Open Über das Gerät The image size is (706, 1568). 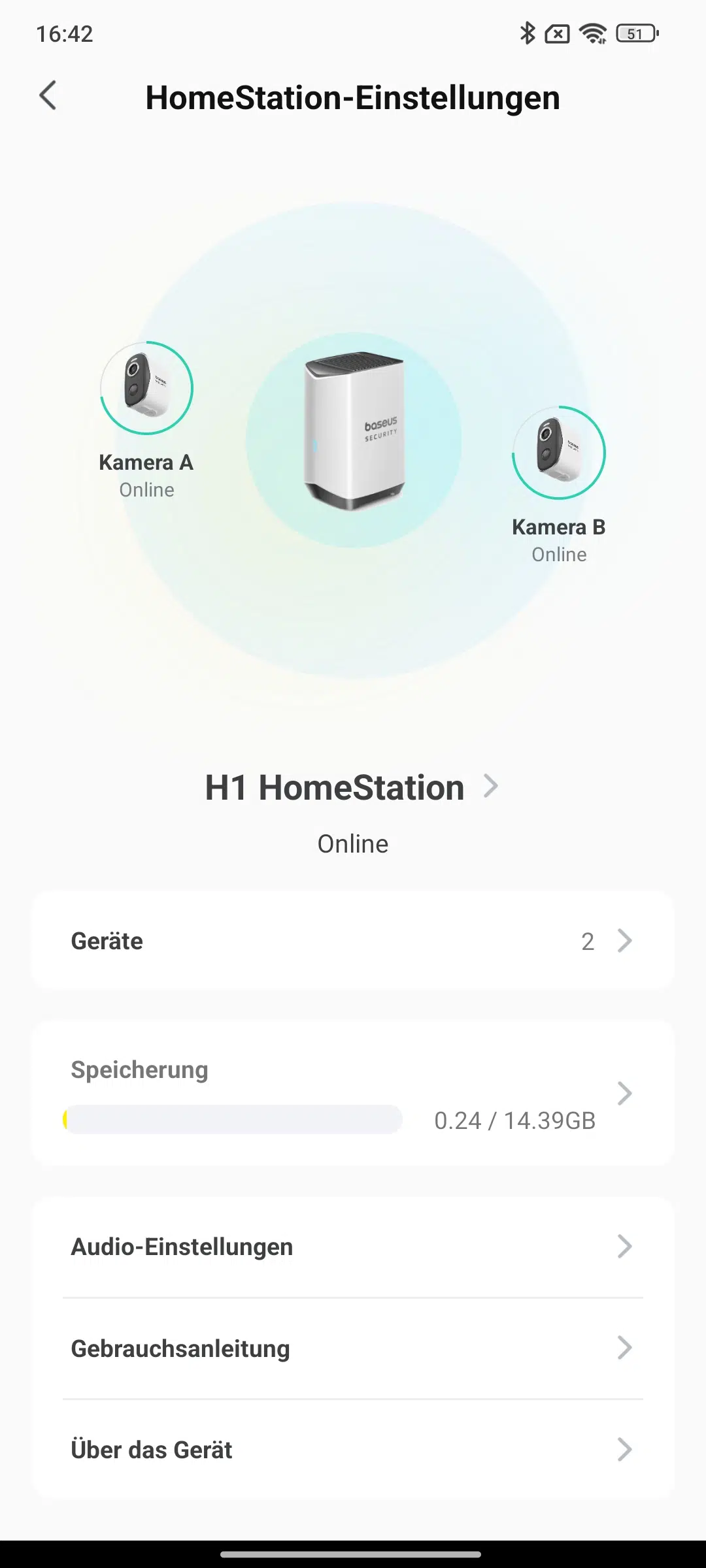pyautogui.click(x=353, y=1450)
